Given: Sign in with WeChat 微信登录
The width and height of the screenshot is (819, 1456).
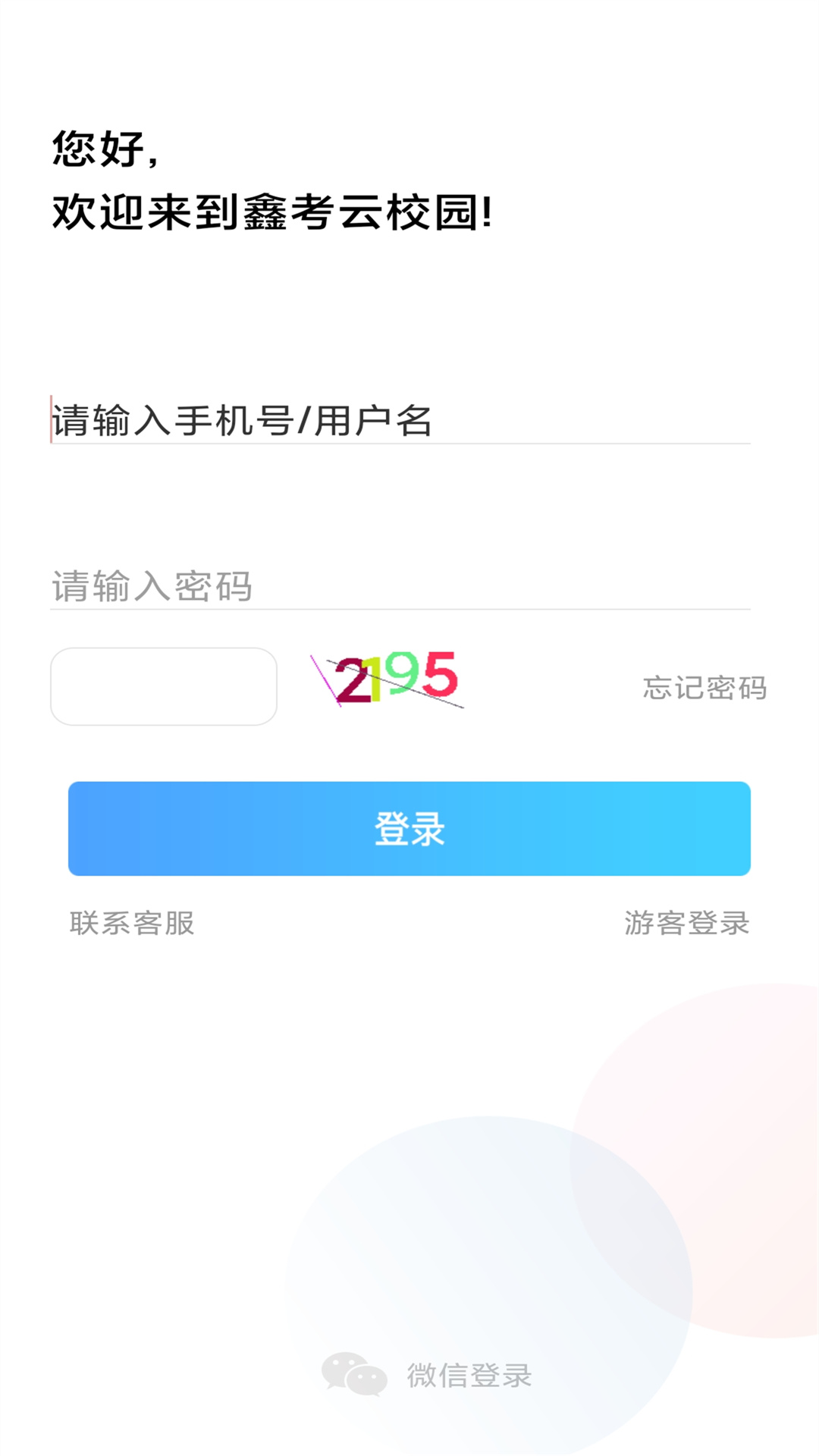Looking at the screenshot, I should pos(428,1375).
